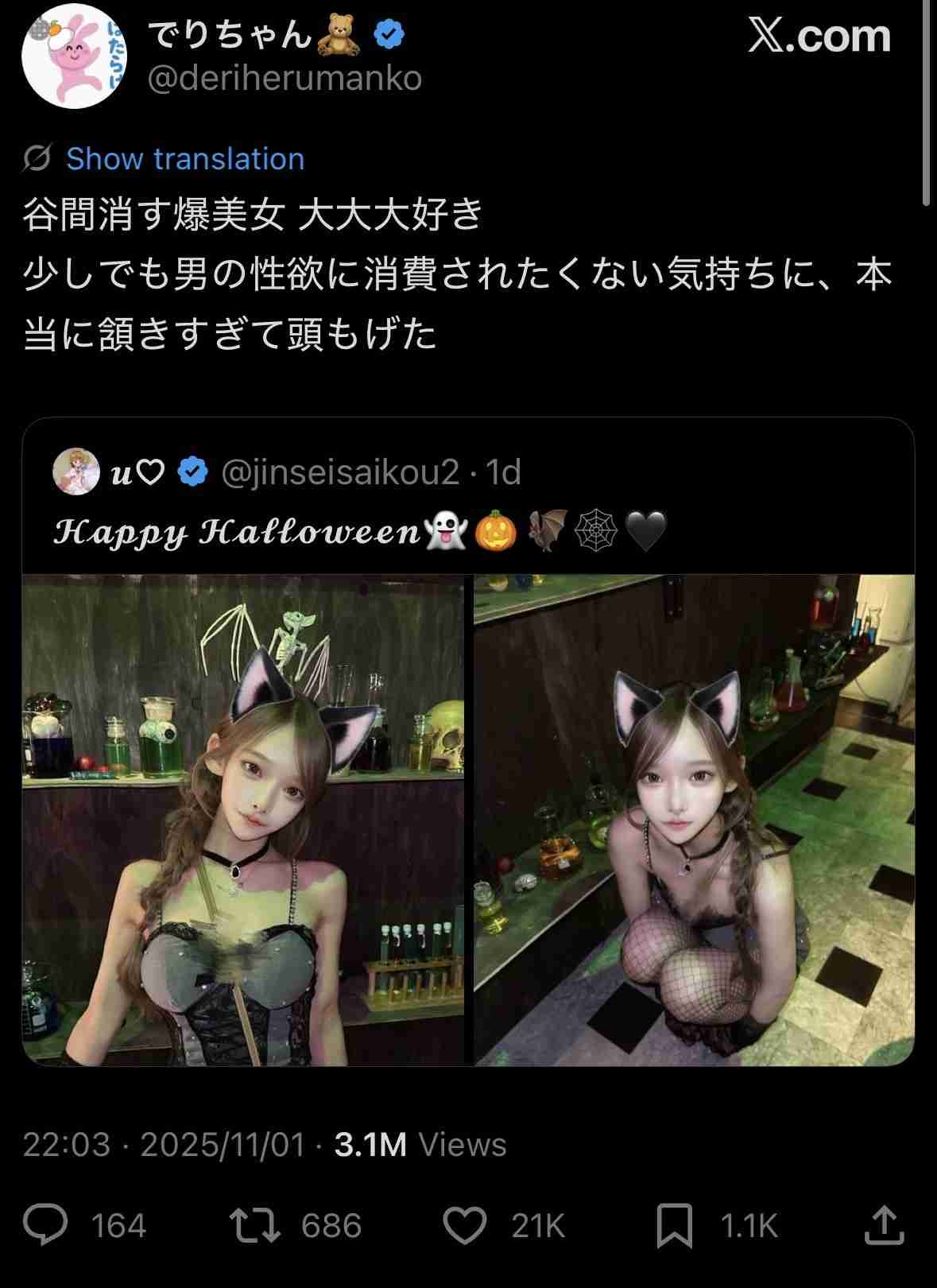This screenshot has height=1288, width=937.
Task: Open quoted post by @jinseisaikou2
Action: click(x=467, y=501)
